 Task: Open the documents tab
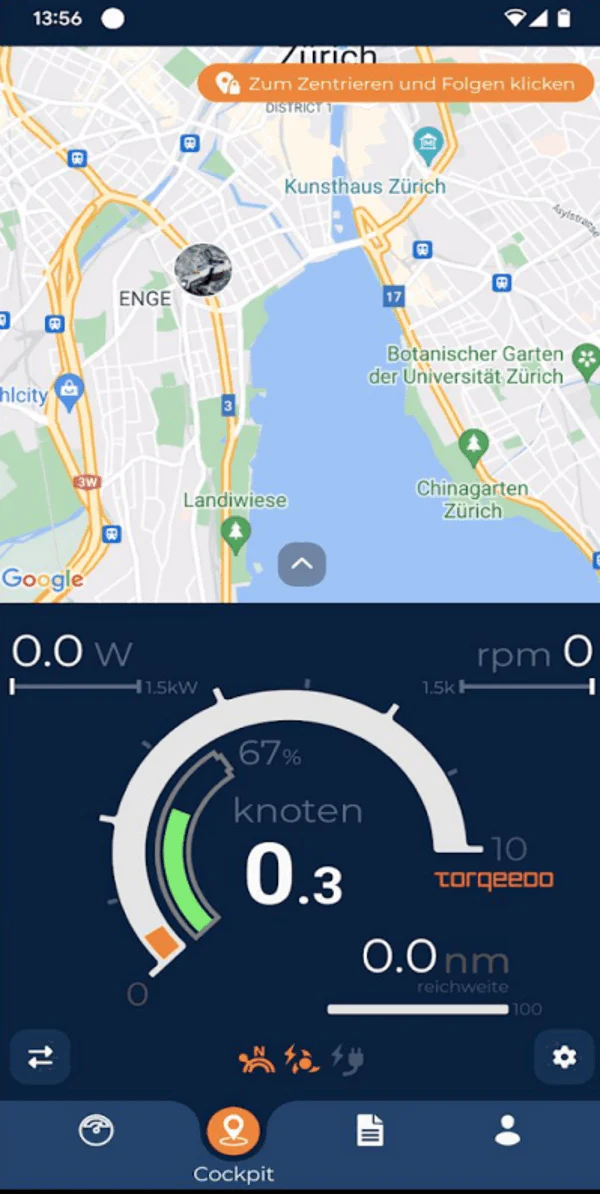point(370,1131)
